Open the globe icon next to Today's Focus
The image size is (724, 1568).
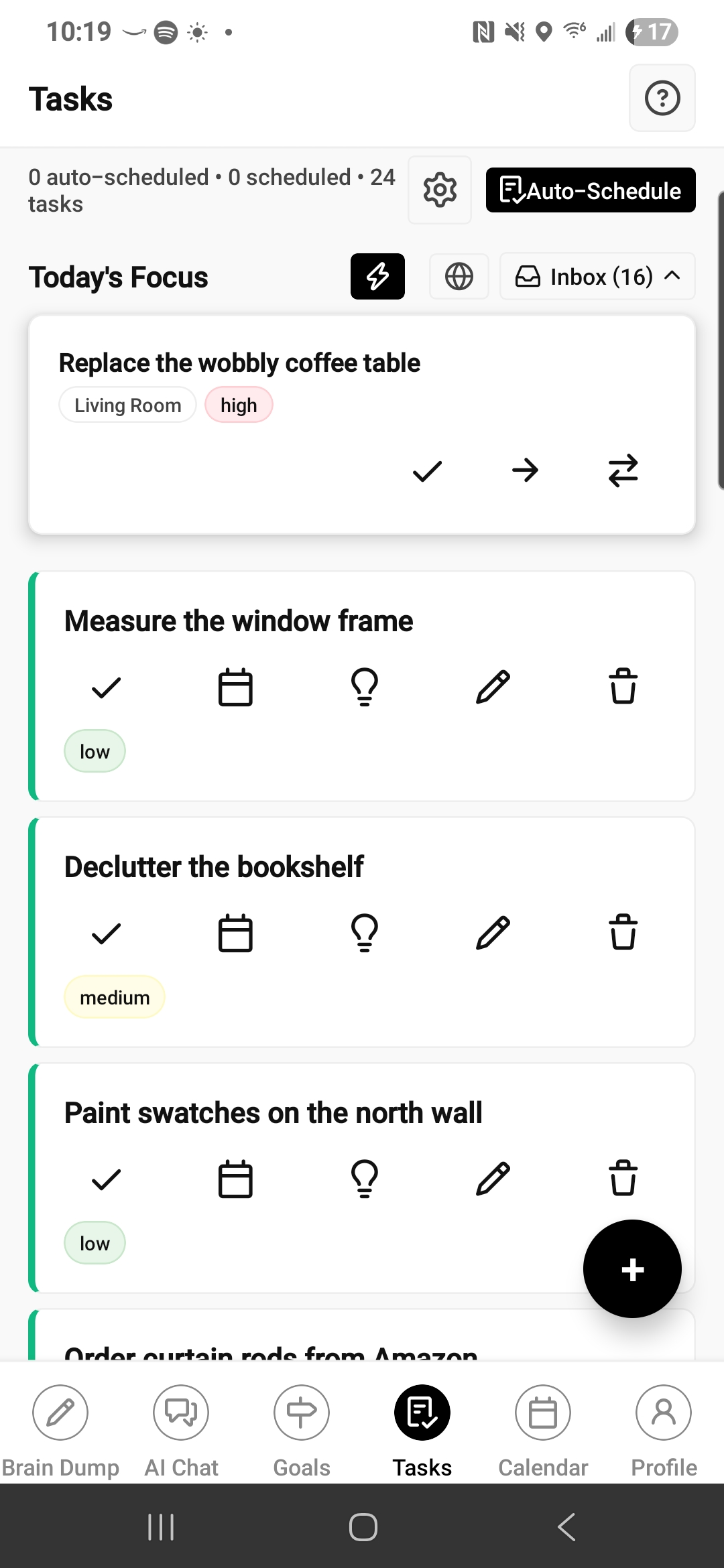(459, 276)
